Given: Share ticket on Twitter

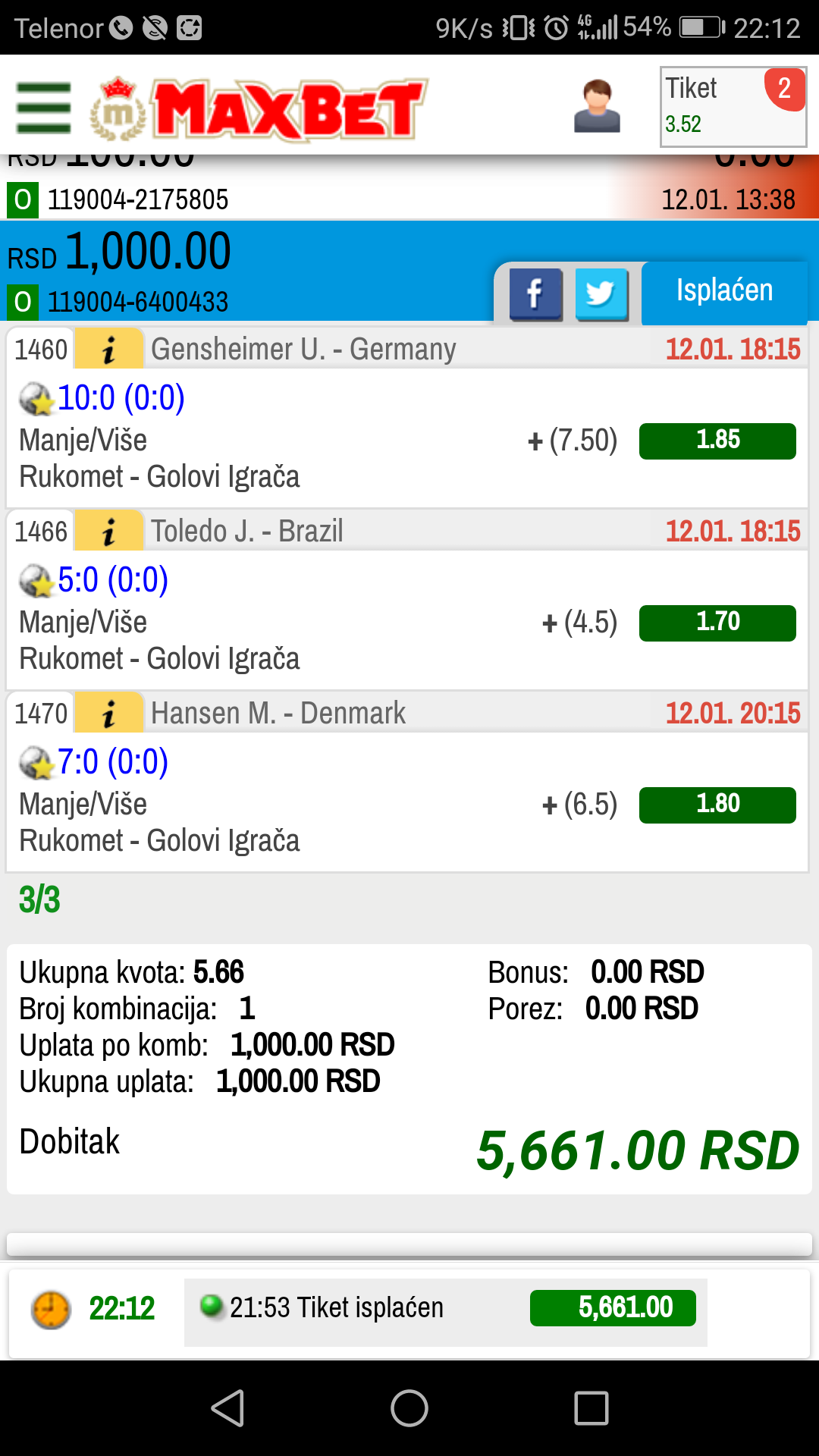Looking at the screenshot, I should 601,293.
